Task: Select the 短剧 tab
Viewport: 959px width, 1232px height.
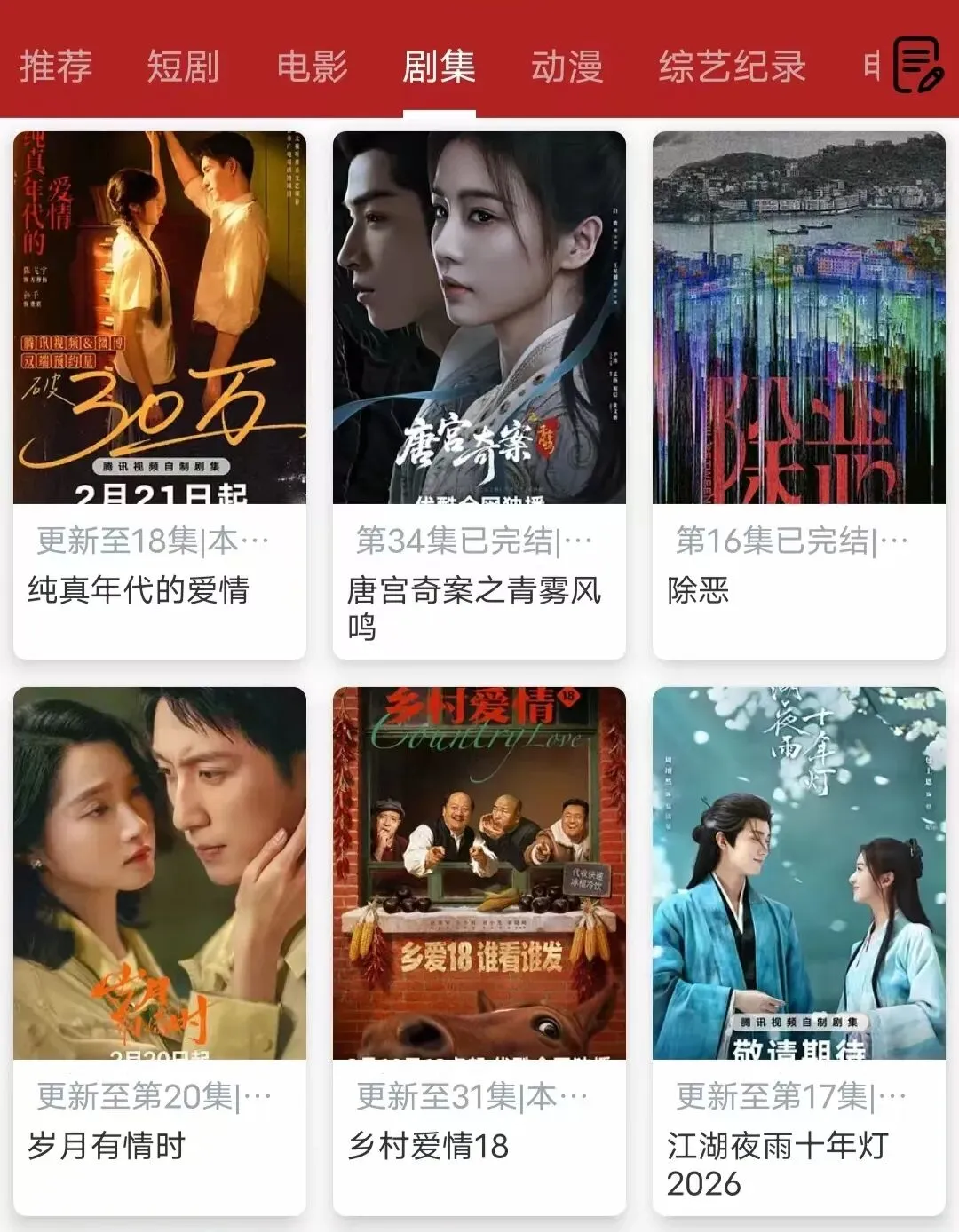Action: click(183, 67)
